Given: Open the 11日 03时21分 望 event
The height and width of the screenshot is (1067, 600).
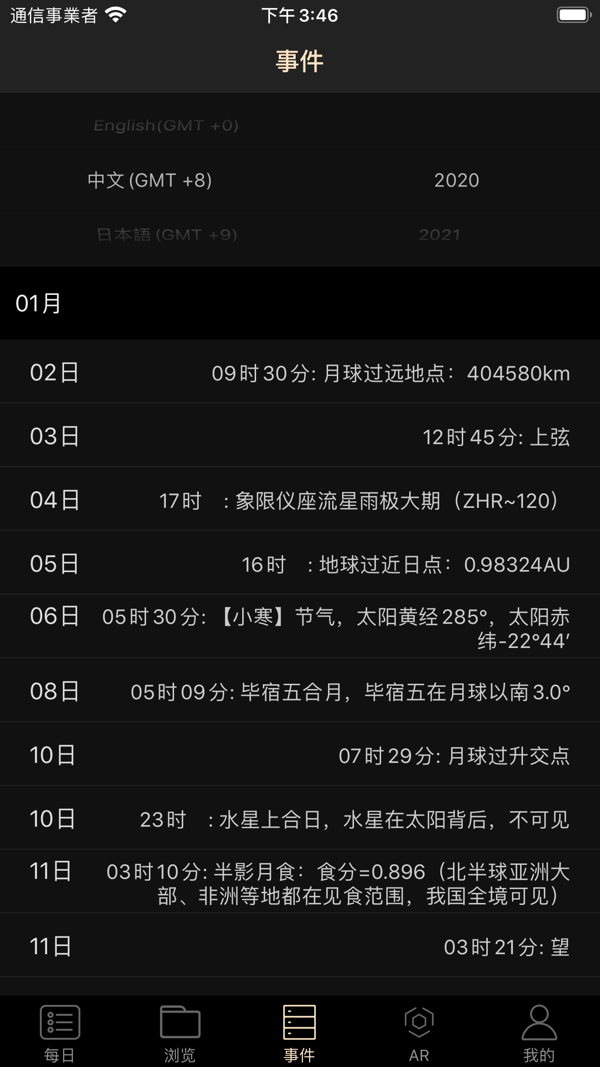Looking at the screenshot, I should (x=300, y=946).
